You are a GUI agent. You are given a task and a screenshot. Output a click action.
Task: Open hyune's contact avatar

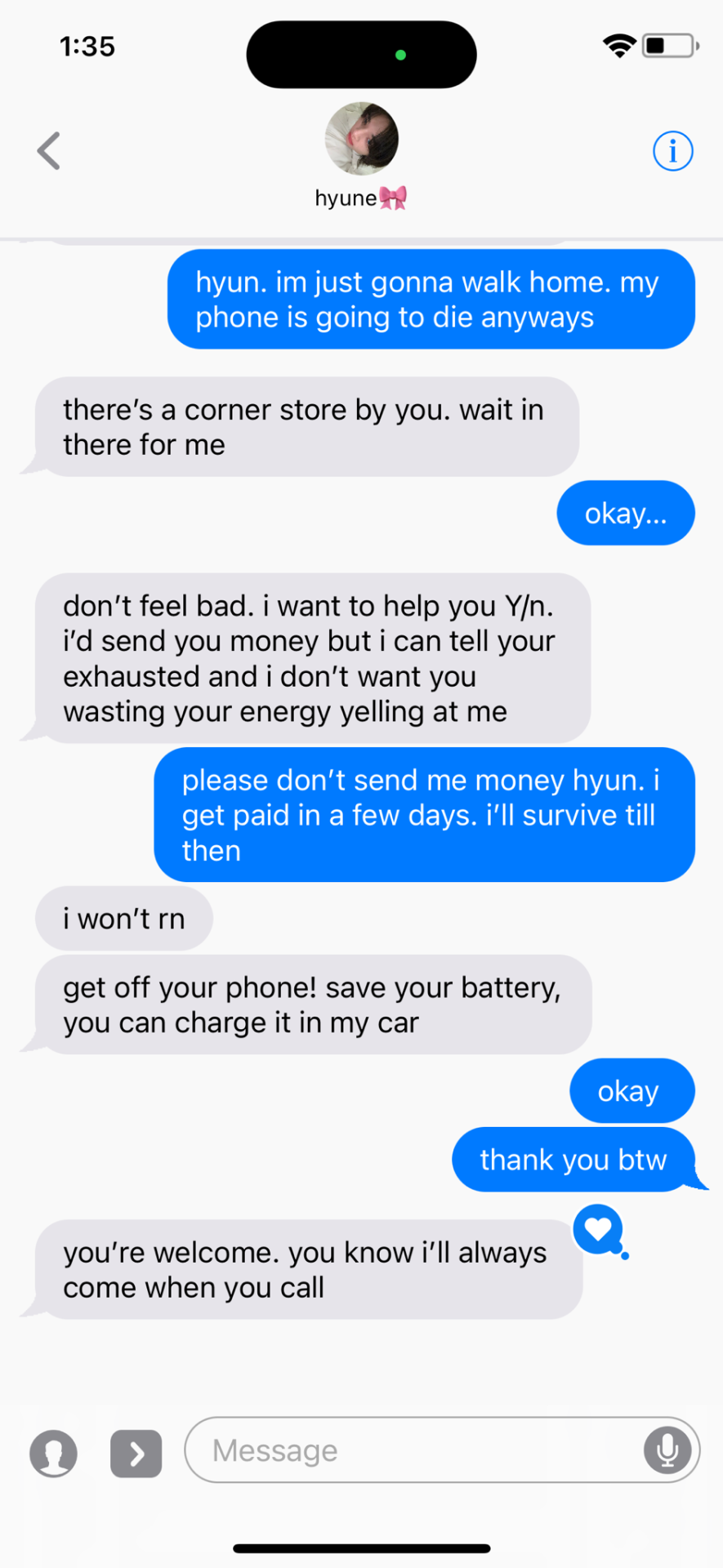(x=361, y=139)
